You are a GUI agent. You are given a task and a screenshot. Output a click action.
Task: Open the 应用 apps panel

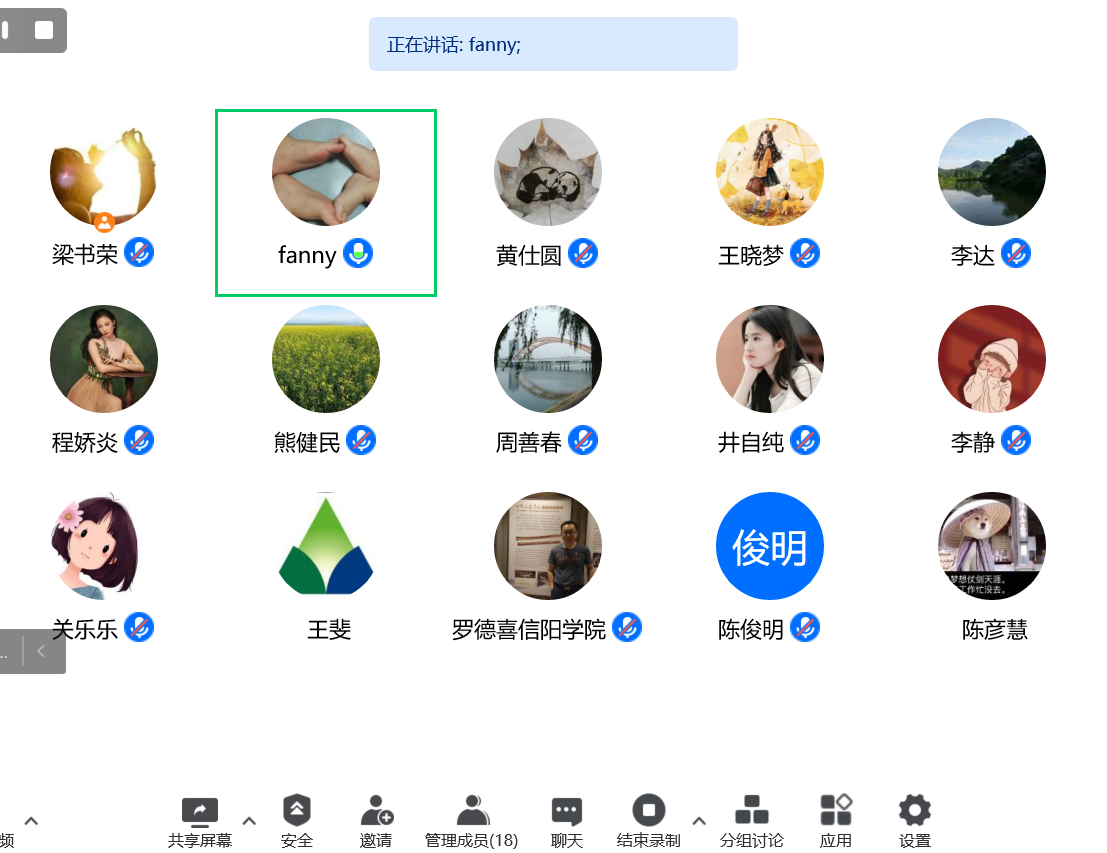click(x=835, y=820)
